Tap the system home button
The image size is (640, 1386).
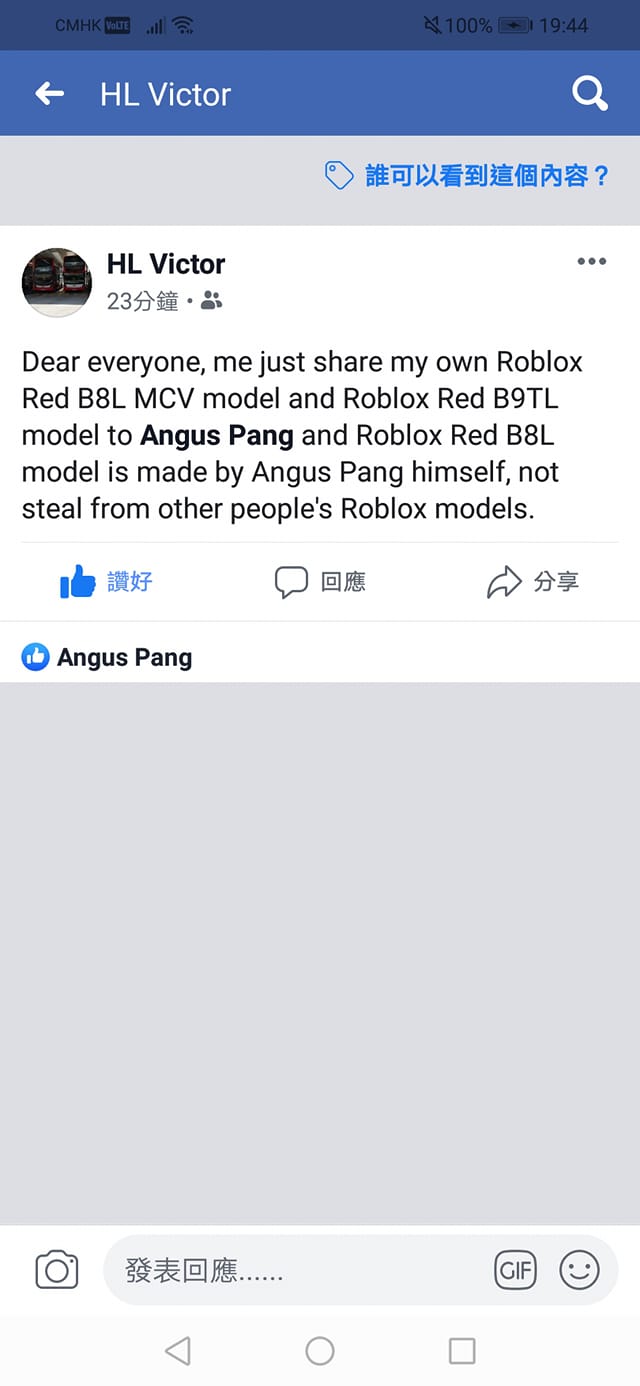pos(320,1351)
